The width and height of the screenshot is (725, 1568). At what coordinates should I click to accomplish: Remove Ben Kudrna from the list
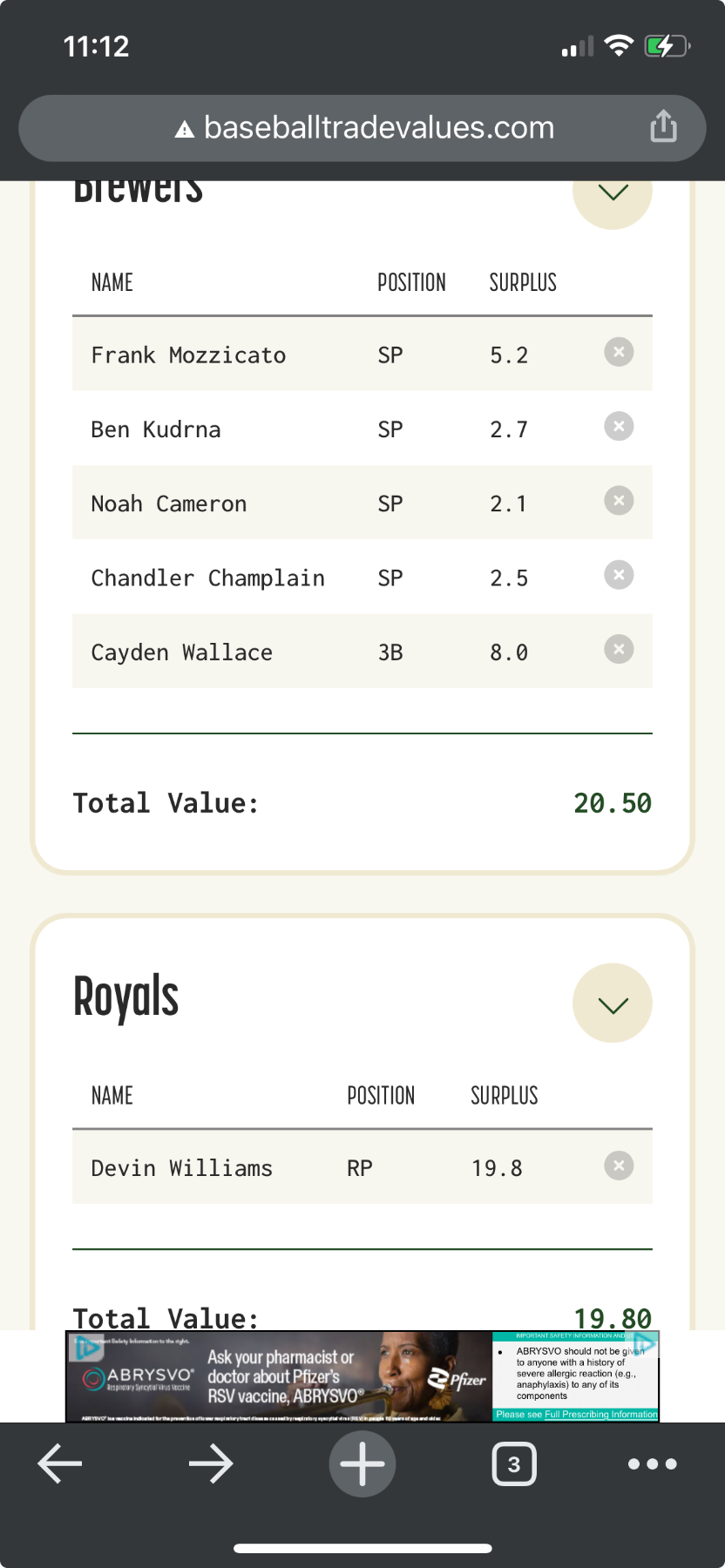pyautogui.click(x=619, y=427)
